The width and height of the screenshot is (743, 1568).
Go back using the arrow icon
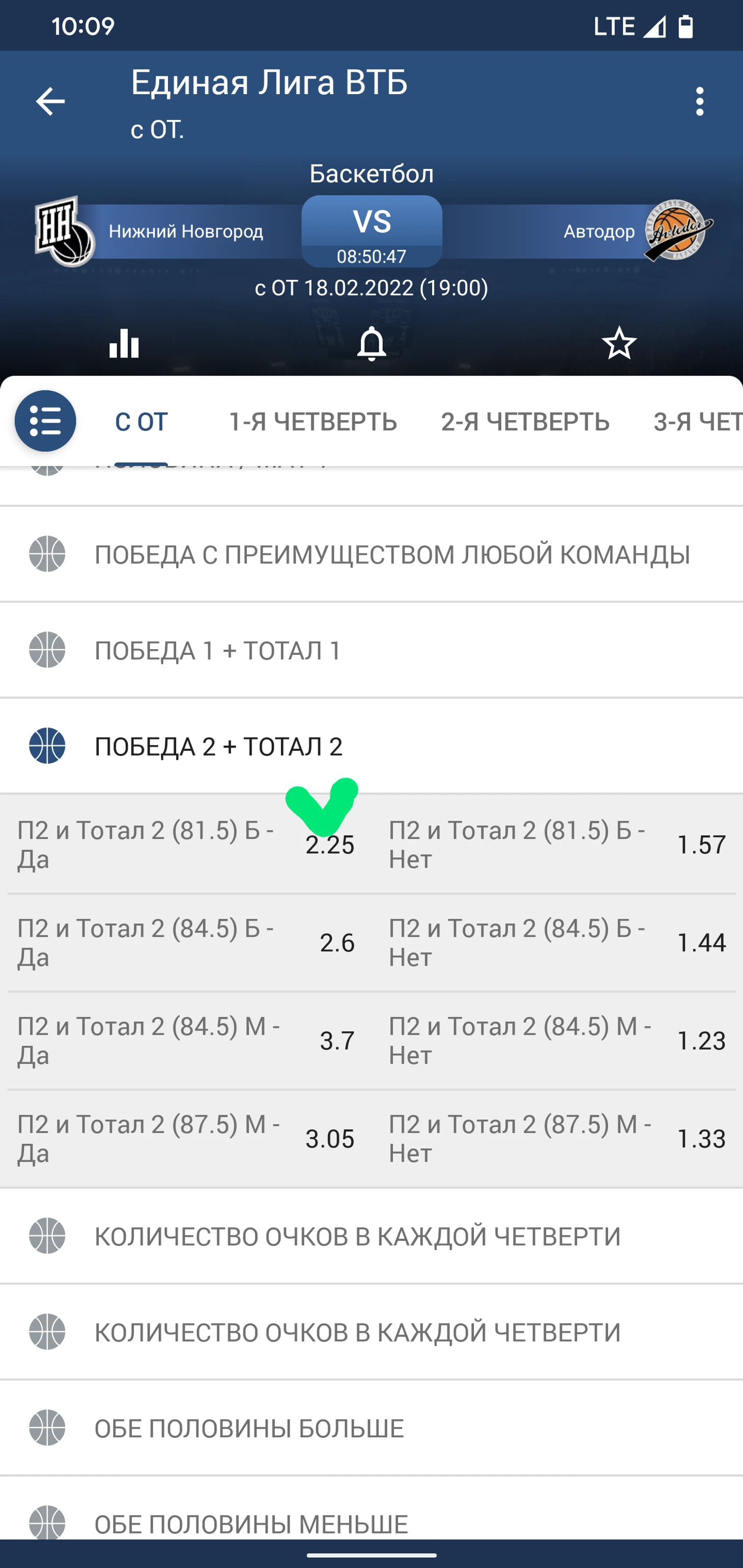click(x=50, y=101)
